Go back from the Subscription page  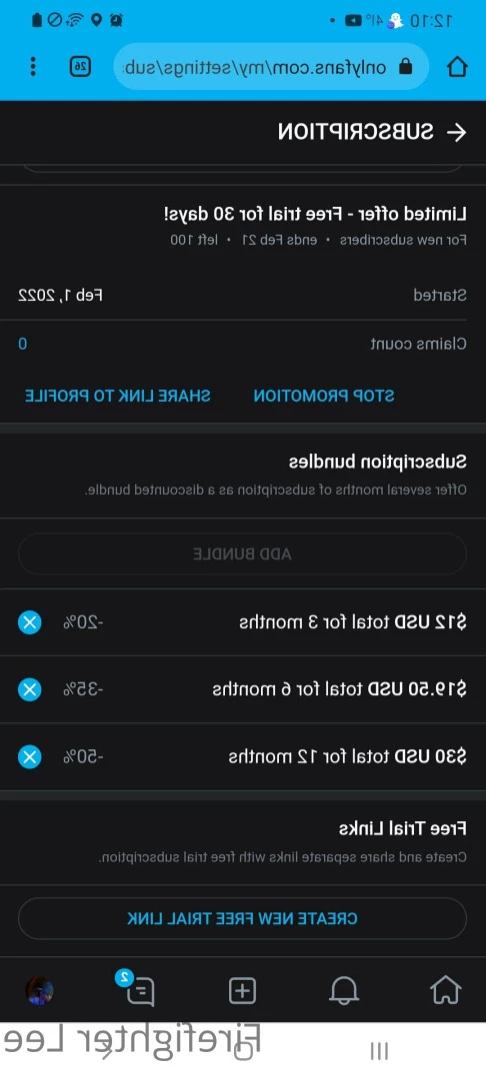pyautogui.click(x=456, y=133)
